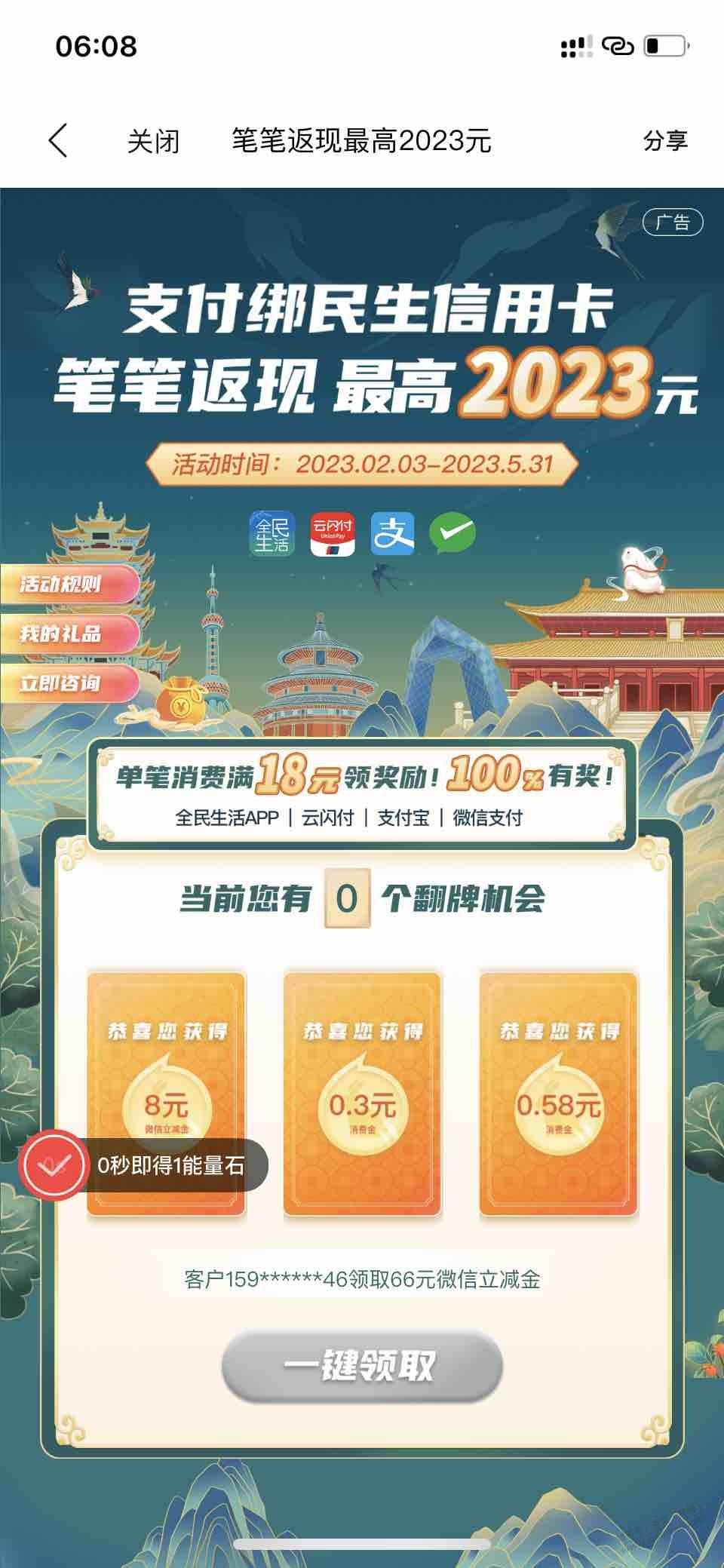Share this promotion via 分享
The width and height of the screenshot is (724, 1568).
pyautogui.click(x=665, y=141)
